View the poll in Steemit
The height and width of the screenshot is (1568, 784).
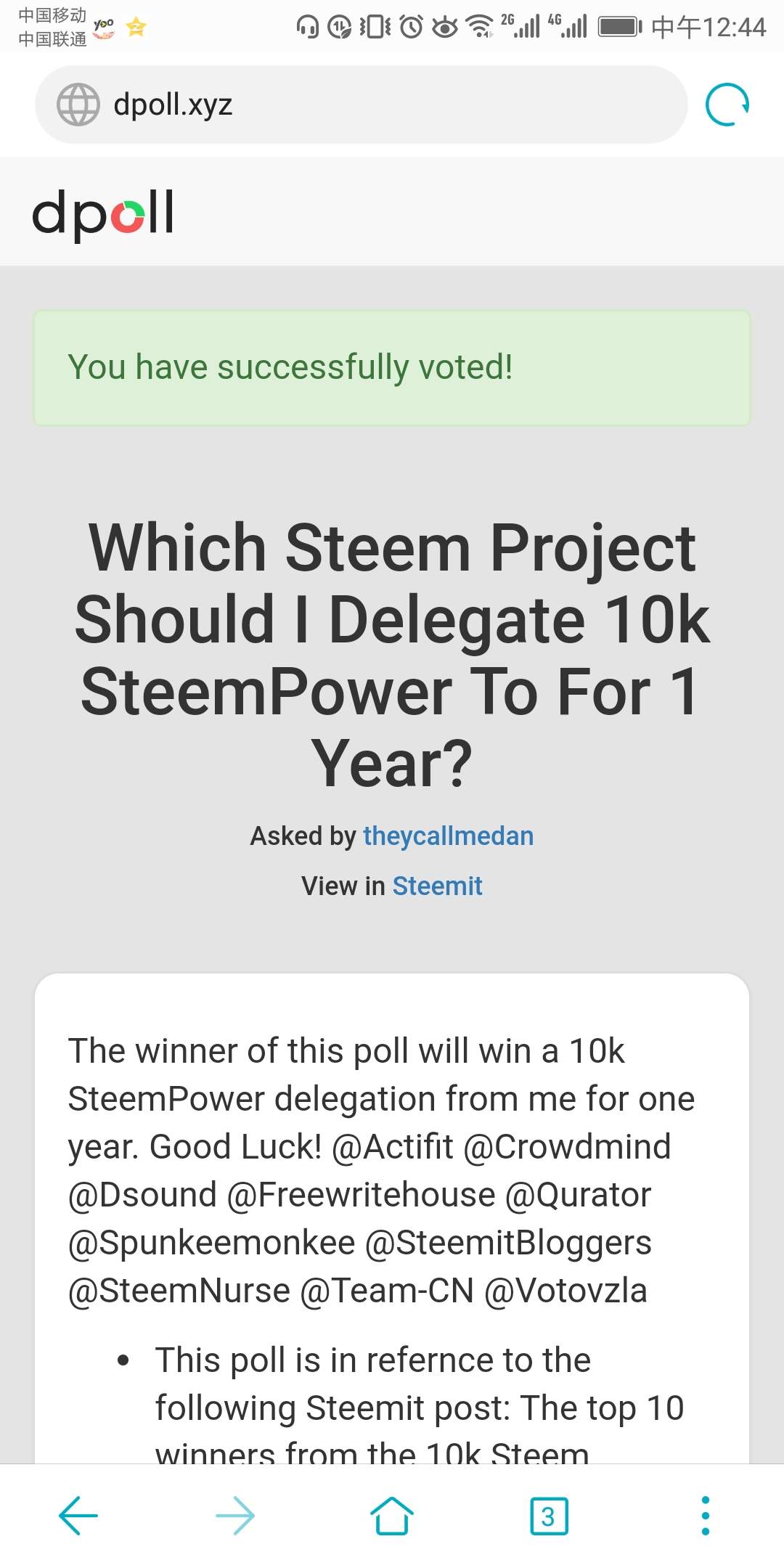click(437, 886)
